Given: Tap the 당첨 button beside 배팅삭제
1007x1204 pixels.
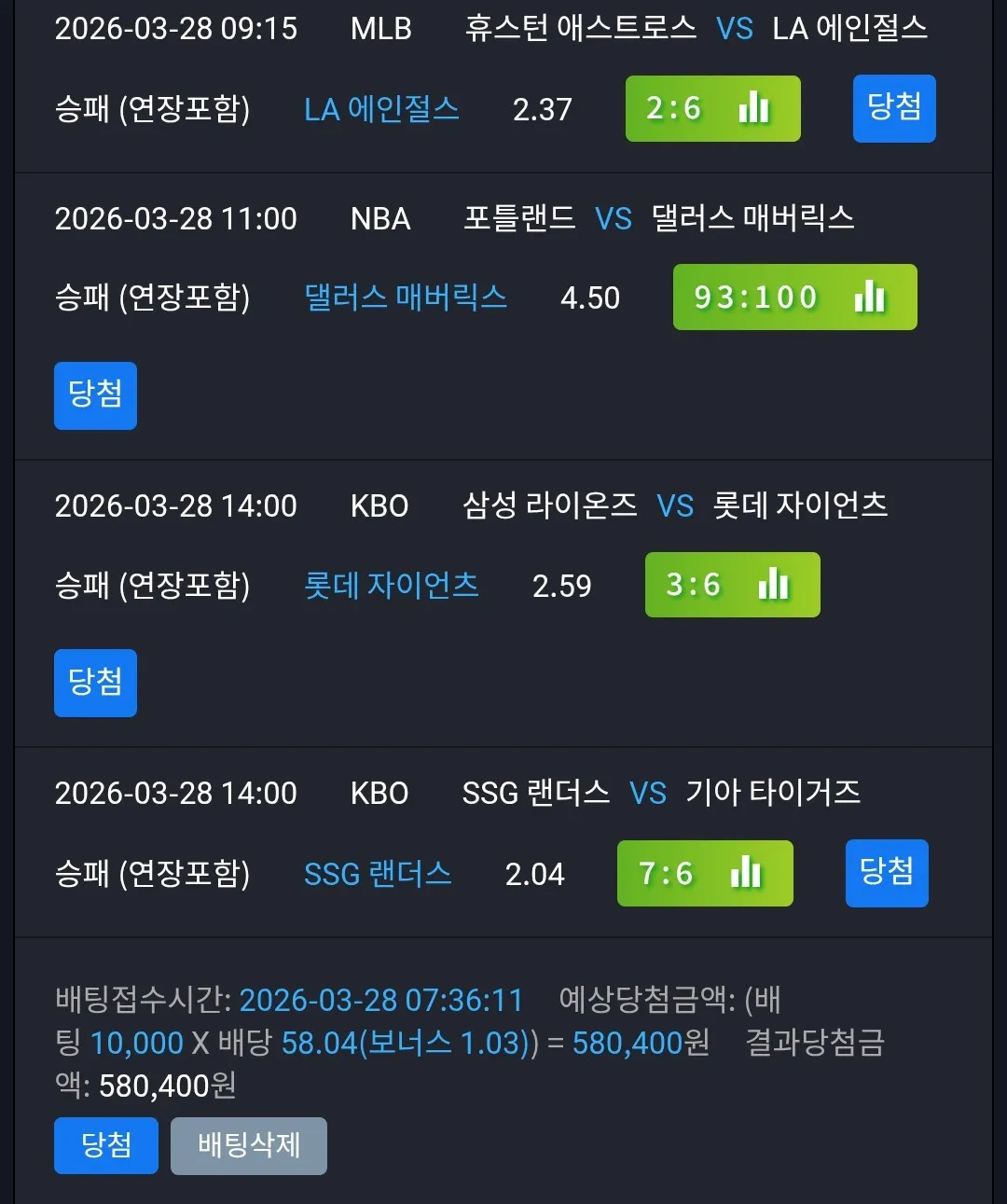Looking at the screenshot, I should click(x=106, y=1145).
